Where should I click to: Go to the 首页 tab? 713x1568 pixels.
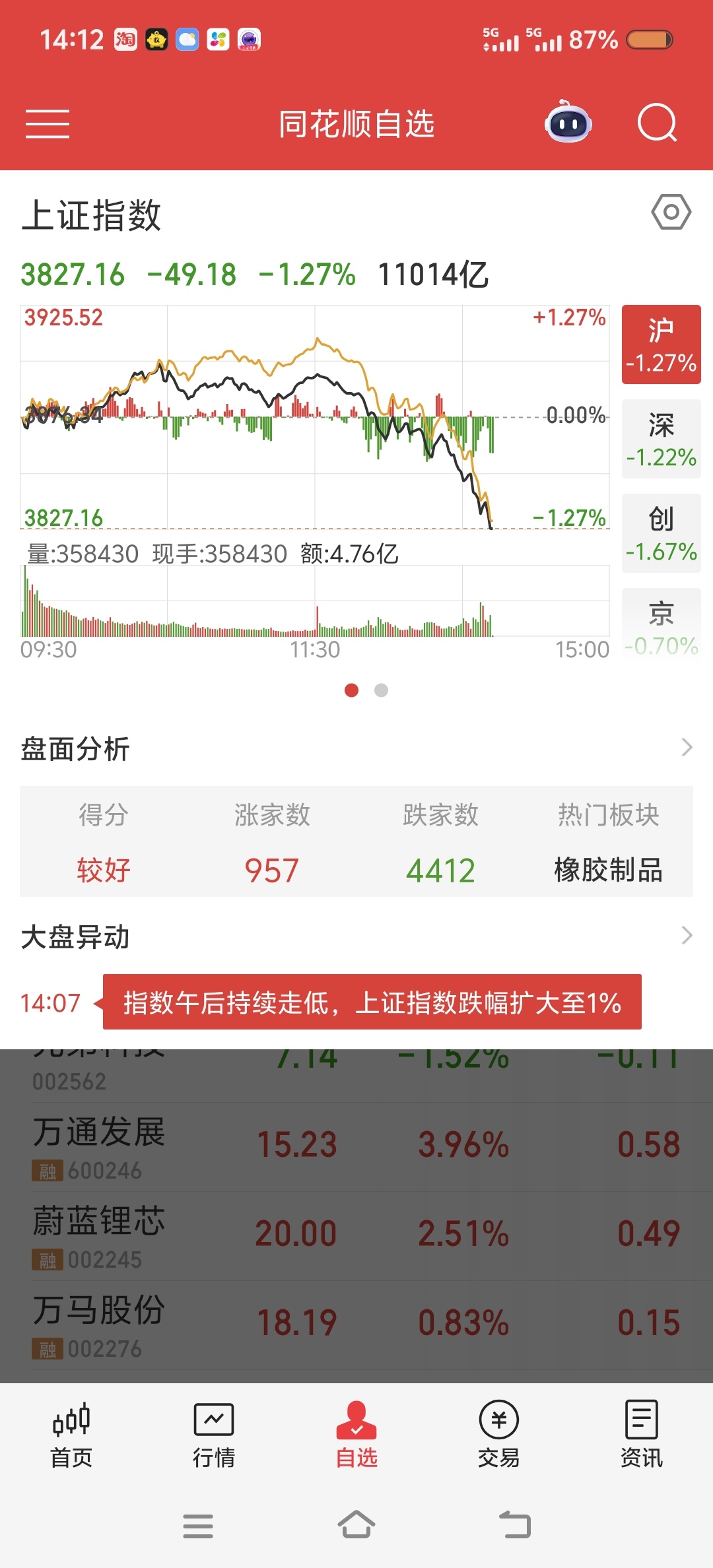point(71,1435)
